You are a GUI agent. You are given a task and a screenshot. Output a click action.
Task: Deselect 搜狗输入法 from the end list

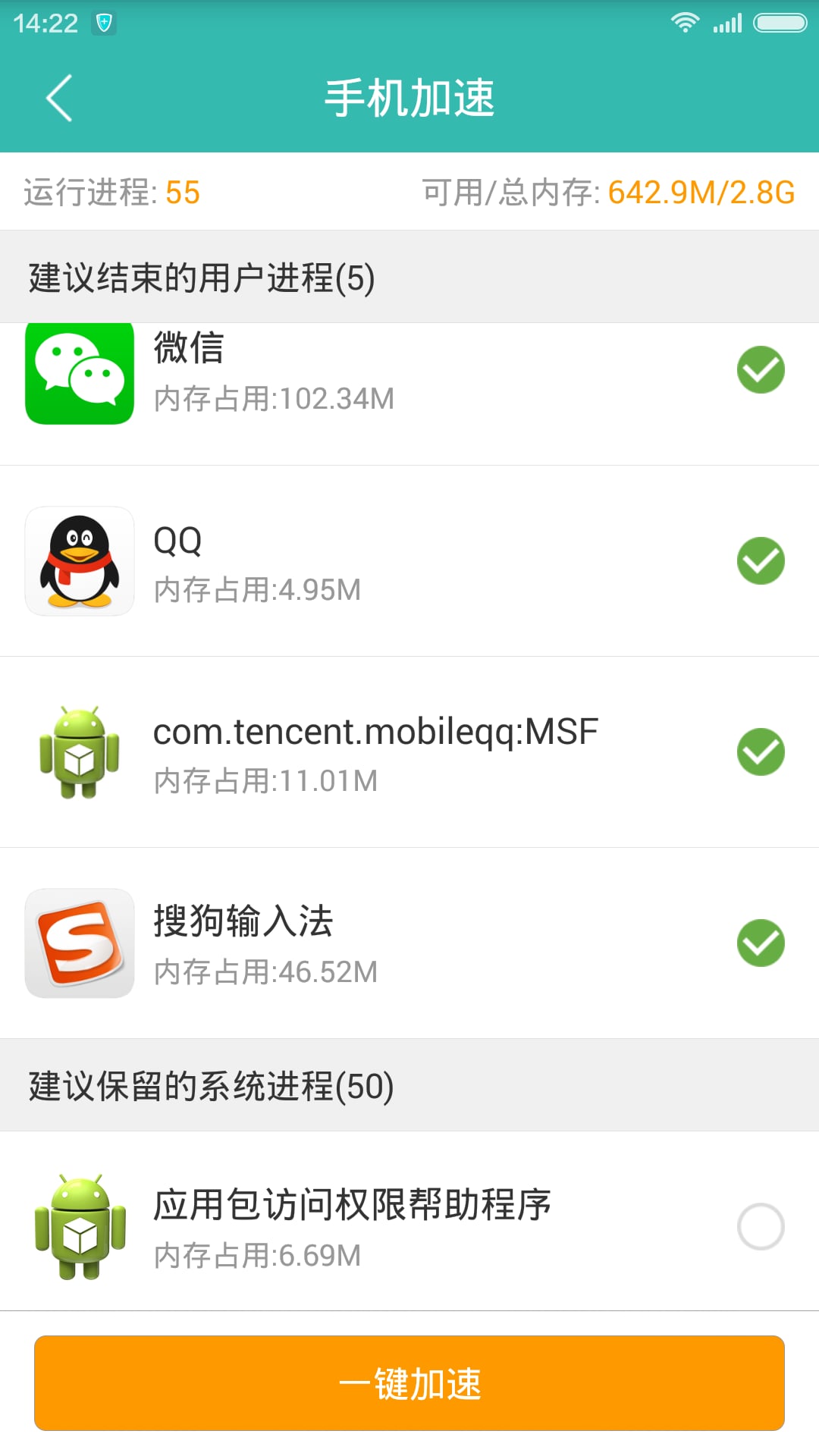click(761, 943)
